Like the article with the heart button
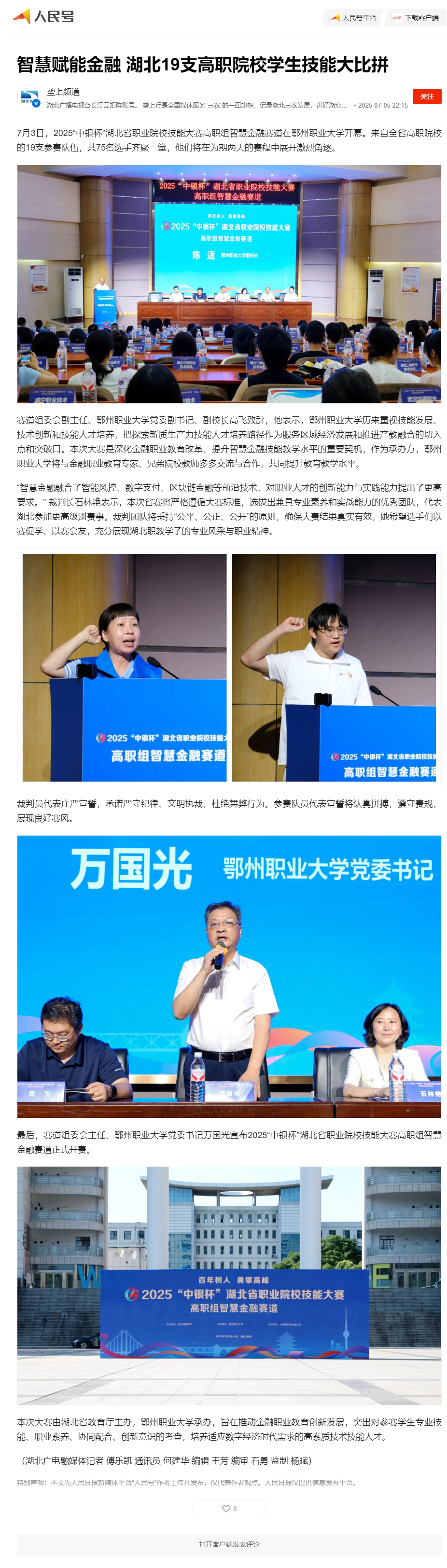 coord(229,1508)
